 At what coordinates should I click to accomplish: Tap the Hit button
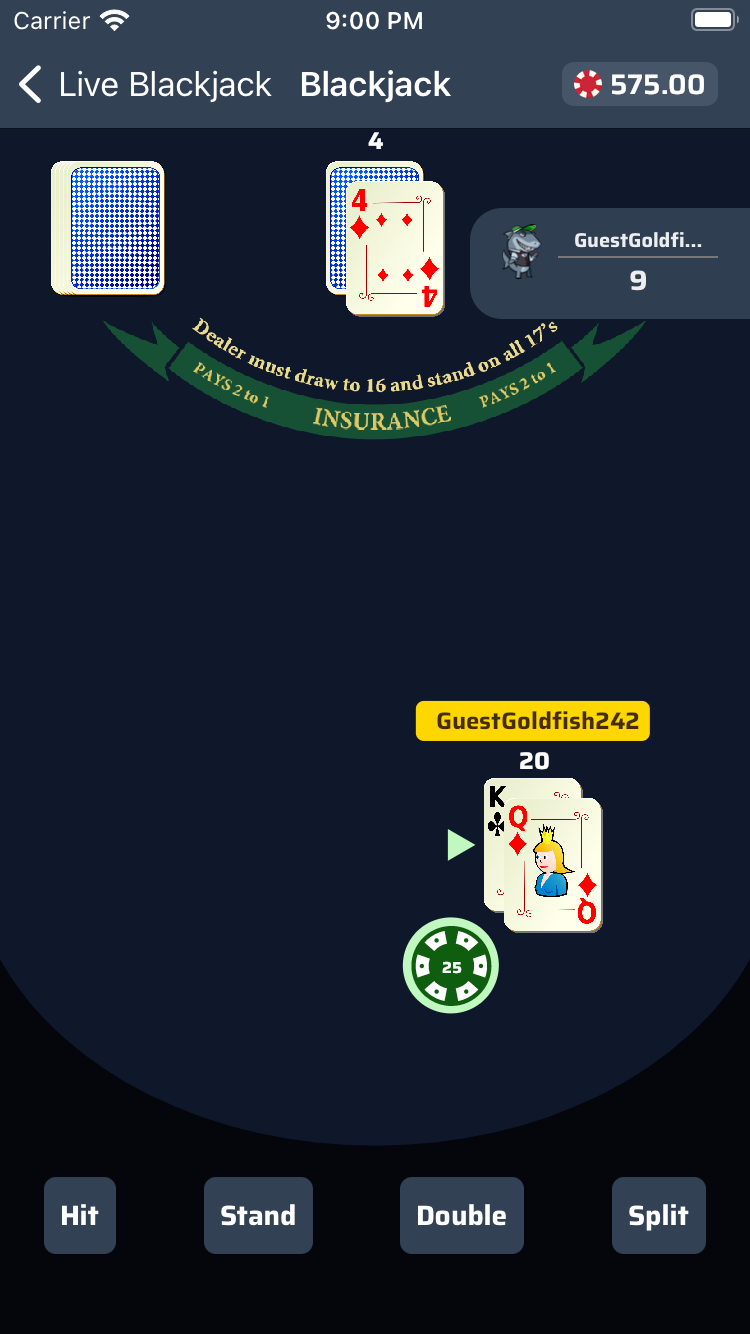coord(80,1215)
